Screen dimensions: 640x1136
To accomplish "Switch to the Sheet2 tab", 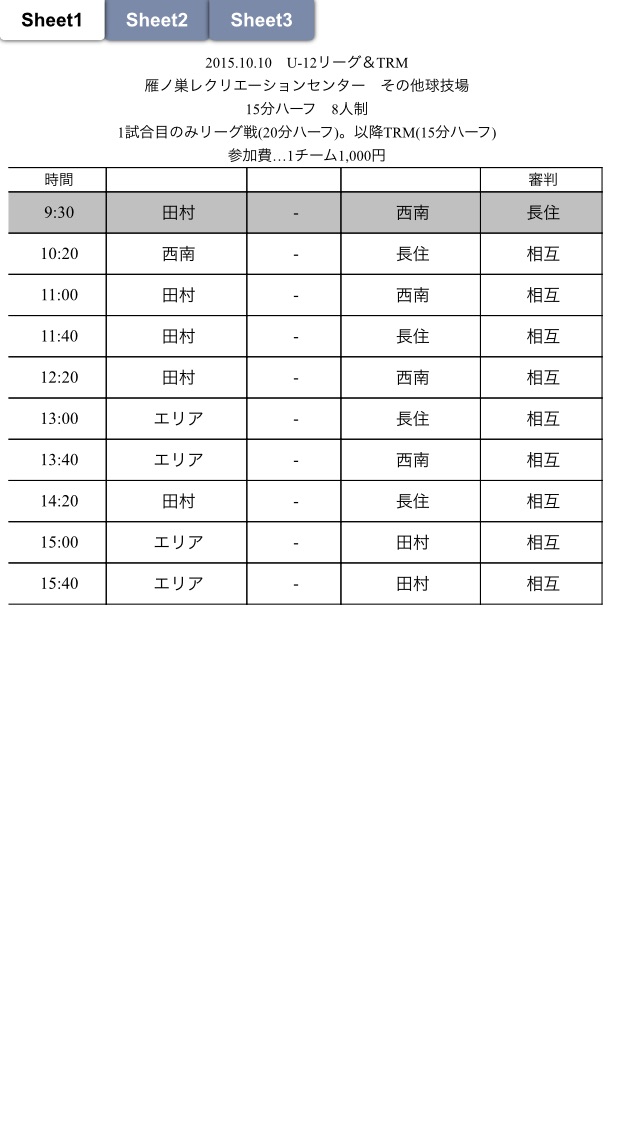I will coord(157,20).
